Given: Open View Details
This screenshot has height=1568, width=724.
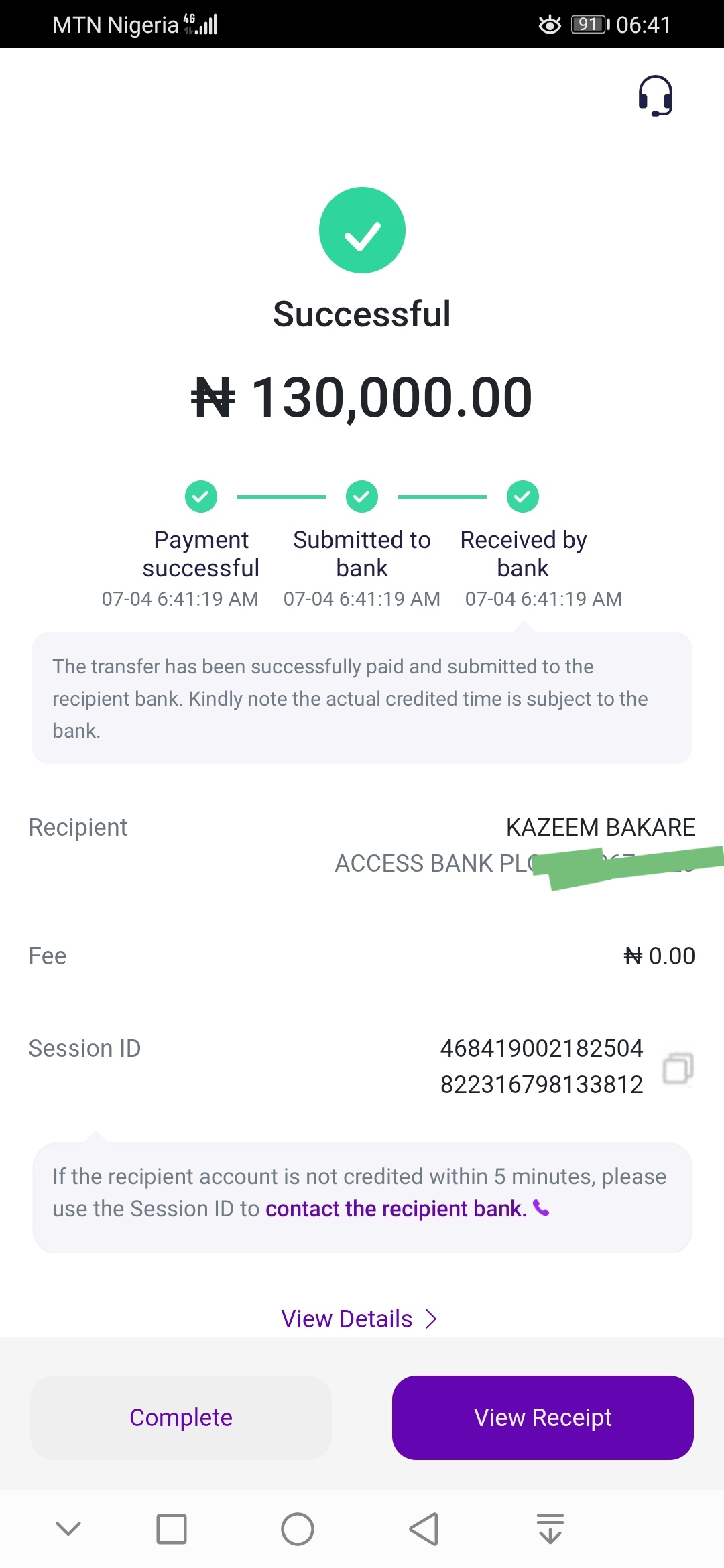Looking at the screenshot, I should coord(359,1319).
